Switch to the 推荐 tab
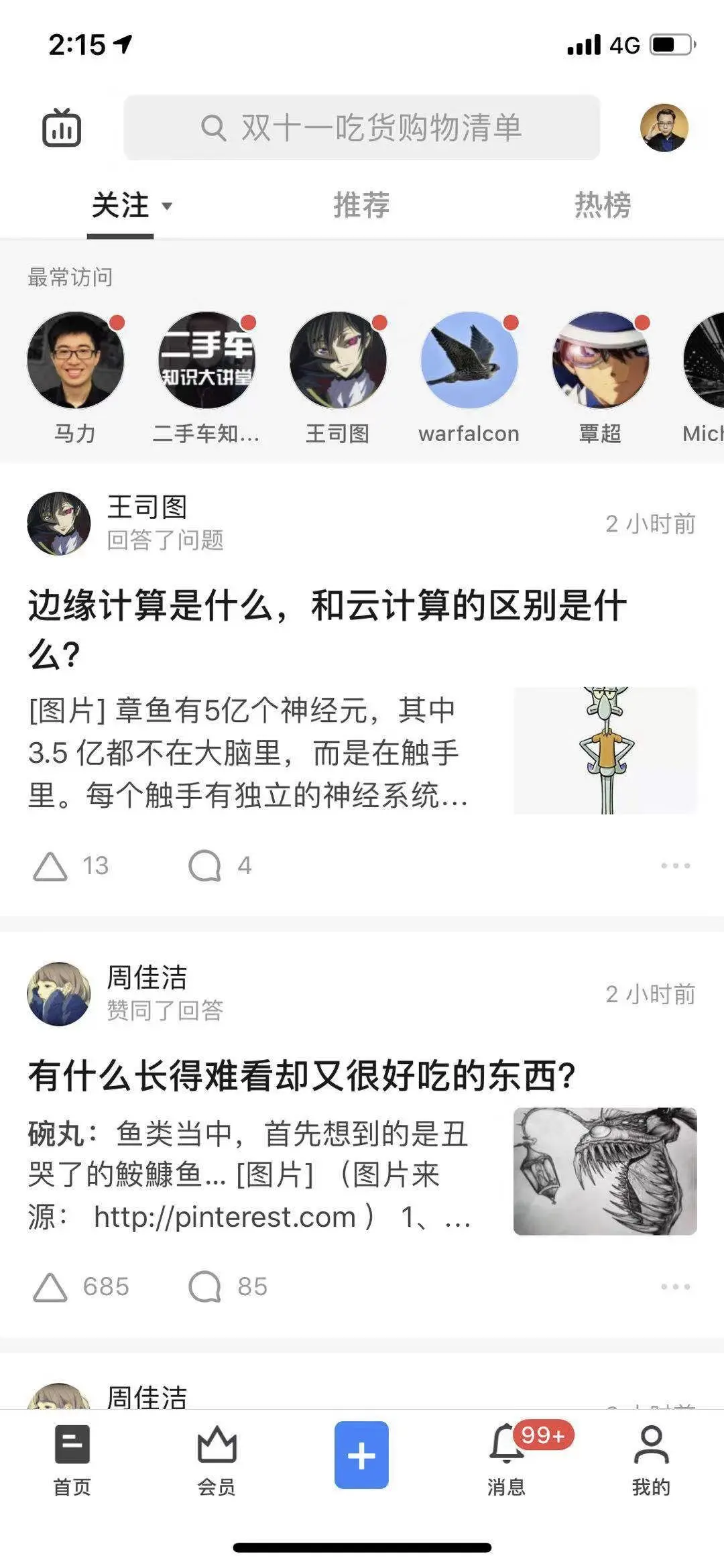Screen dimensions: 724x1568 [361, 205]
